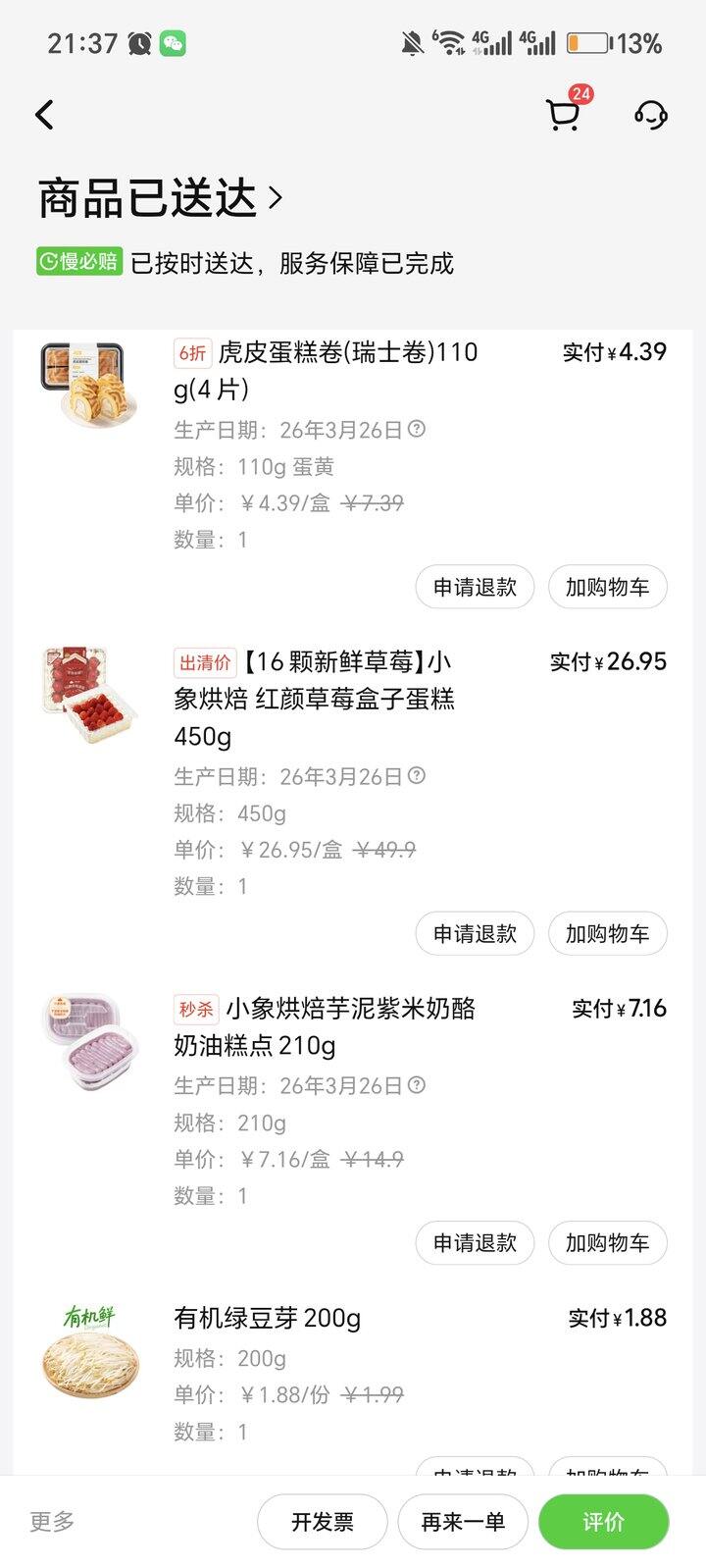Add 虎皮蛋糕卷 to cart again
Screen dimensions: 706x1568
[x=607, y=588]
